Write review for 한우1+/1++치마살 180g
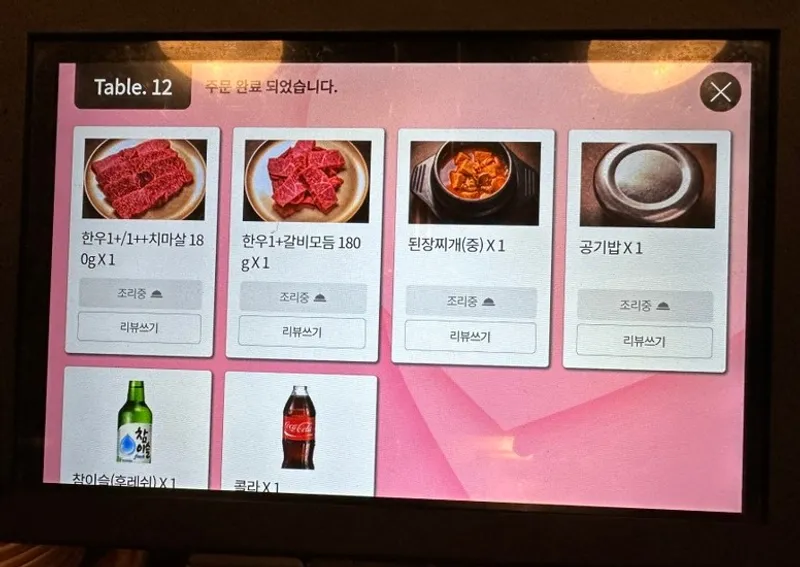Screen dimensions: 800x567 point(139,328)
